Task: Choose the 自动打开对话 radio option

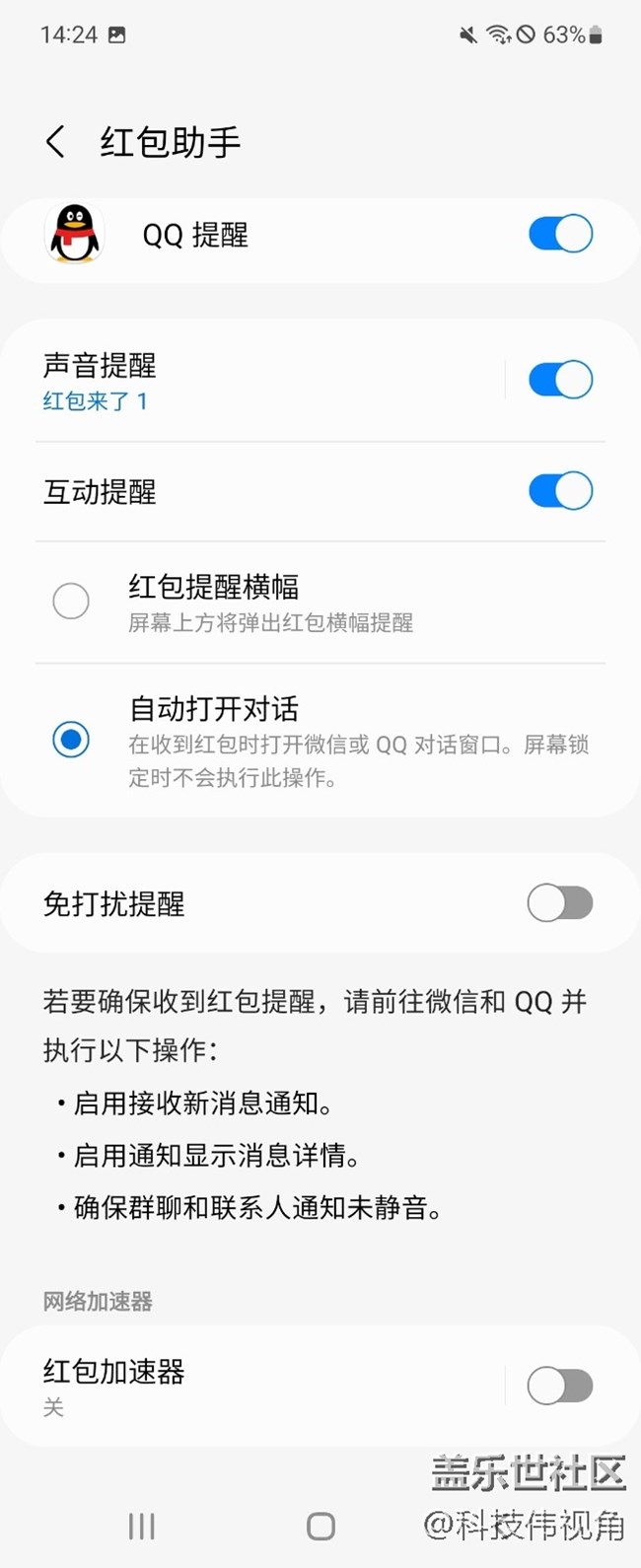Action: [x=71, y=740]
